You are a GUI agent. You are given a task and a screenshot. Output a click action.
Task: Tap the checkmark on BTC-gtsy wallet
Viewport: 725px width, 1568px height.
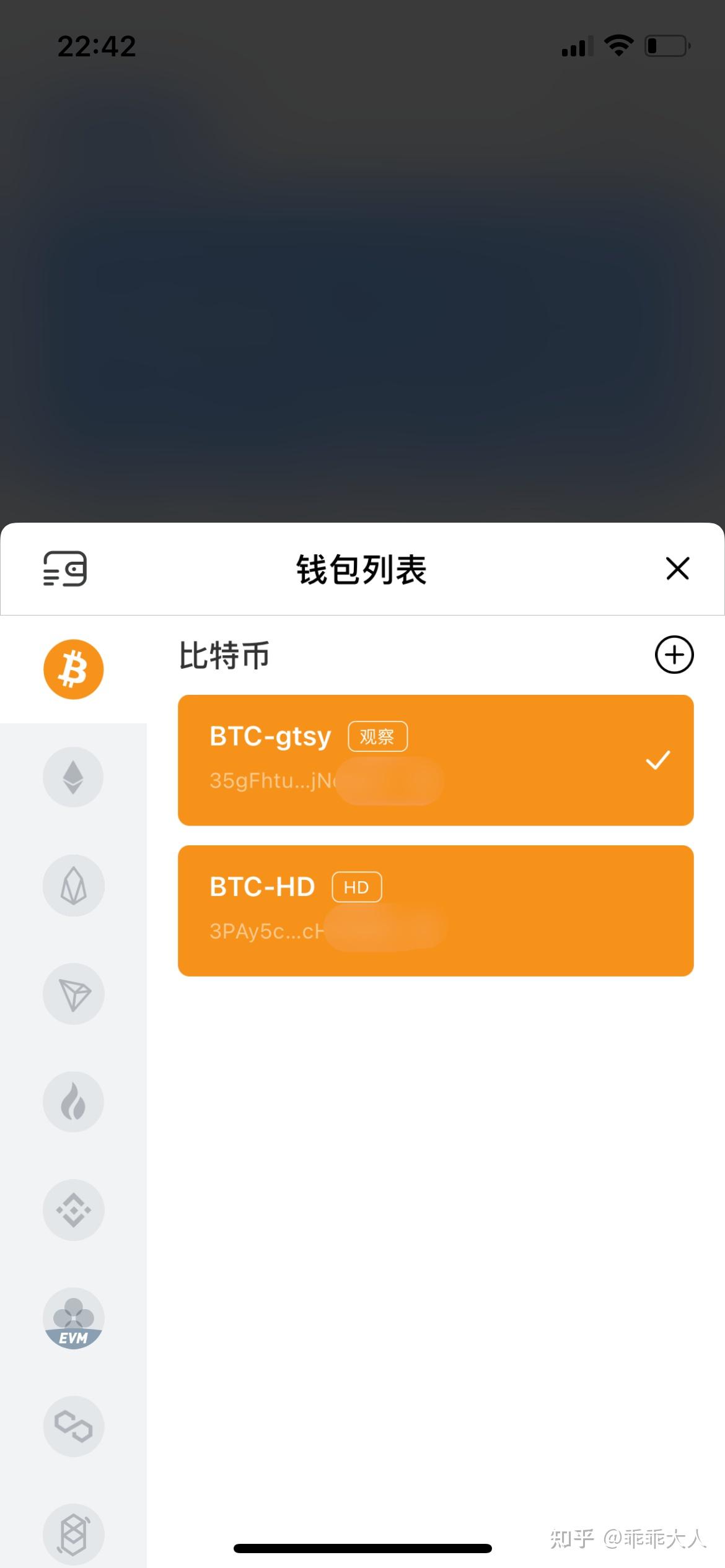click(659, 759)
